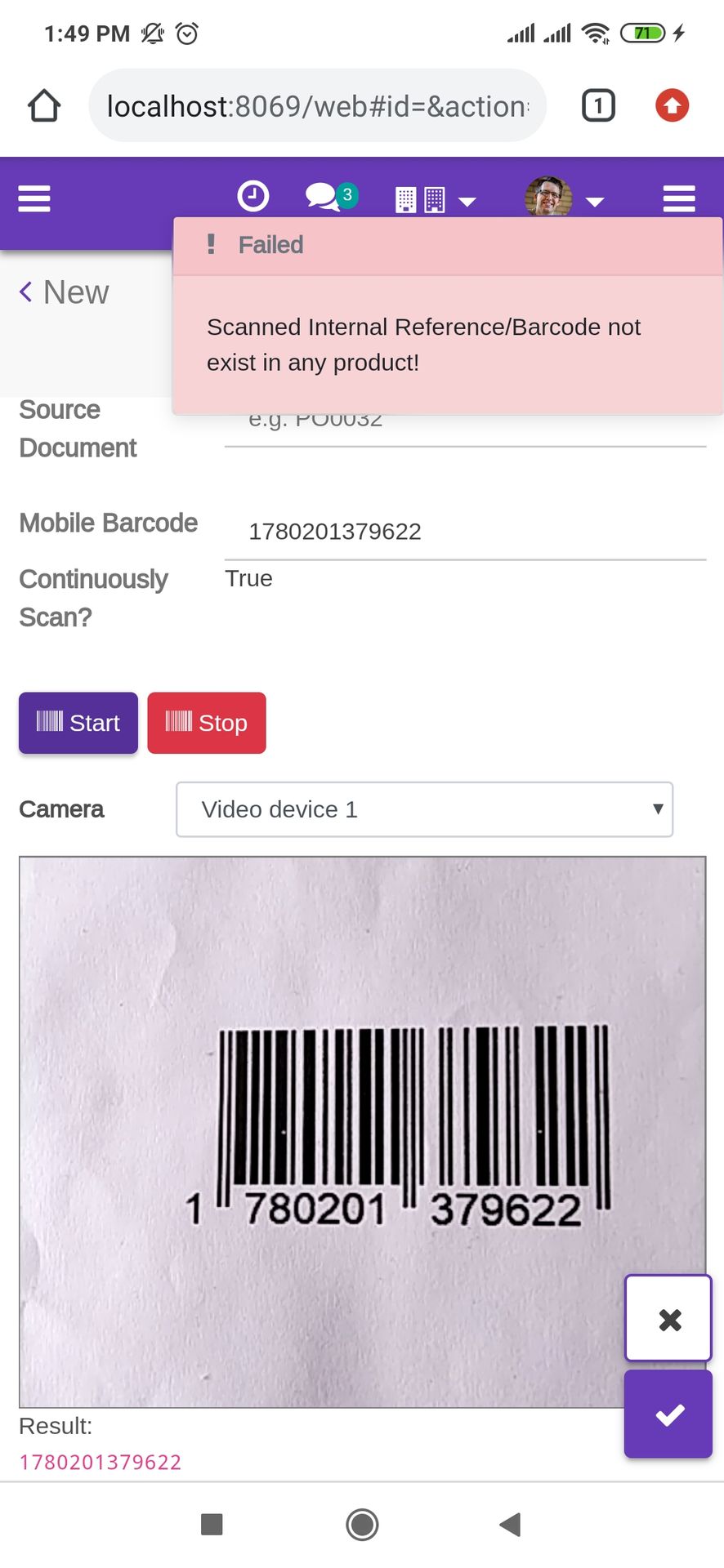Open the user avatar menu
The image size is (724, 1568).
point(564,198)
